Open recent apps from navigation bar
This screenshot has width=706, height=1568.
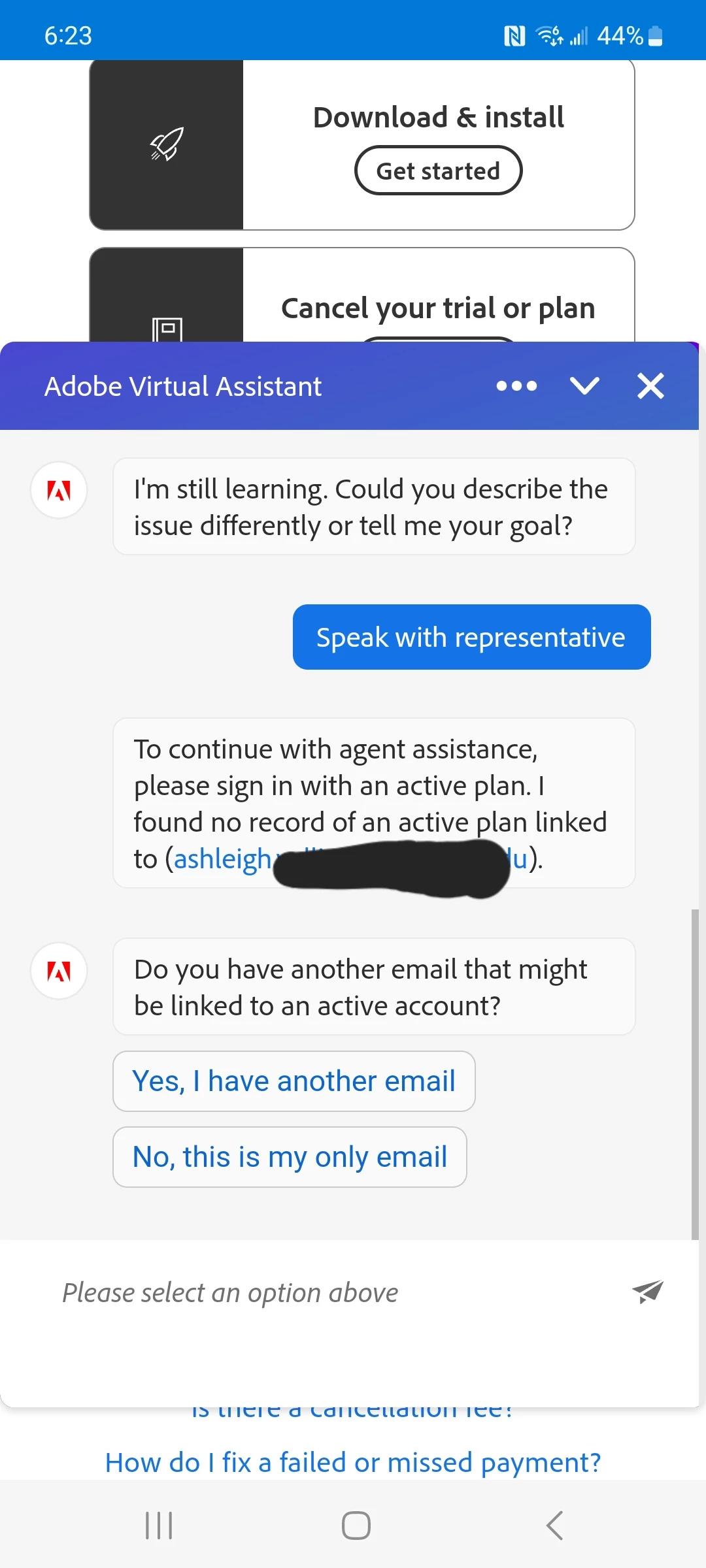[159, 1526]
